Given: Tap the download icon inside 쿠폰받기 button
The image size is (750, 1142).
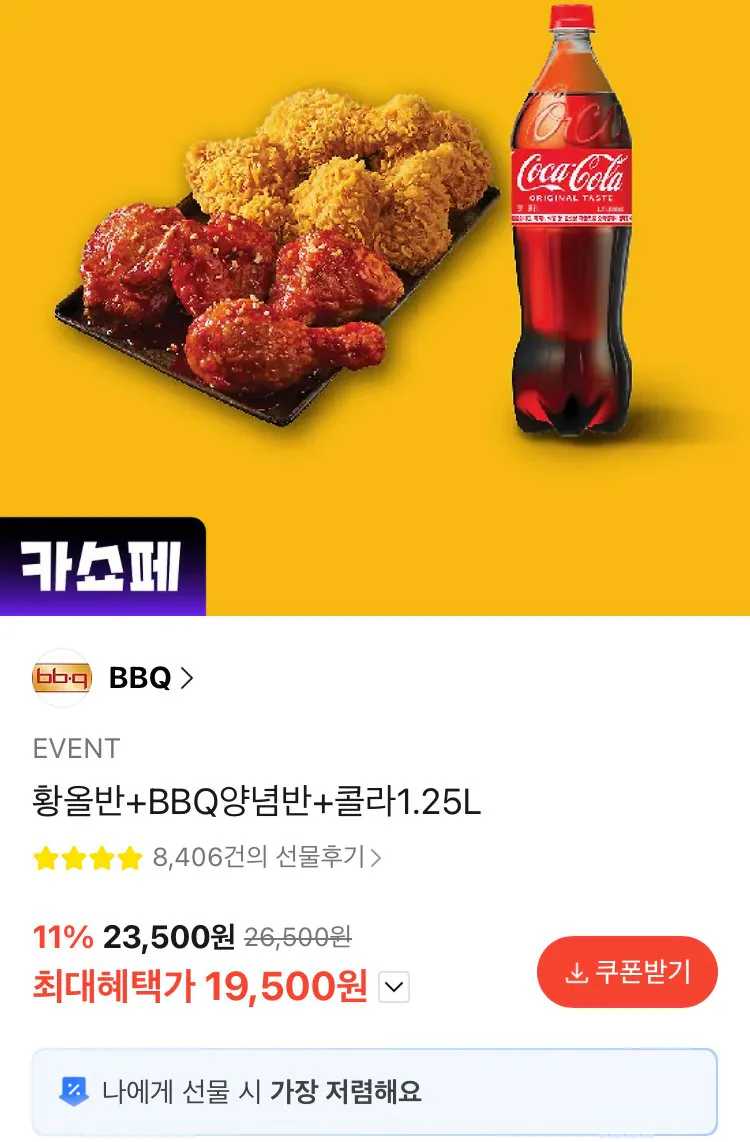Looking at the screenshot, I should pos(576,970).
